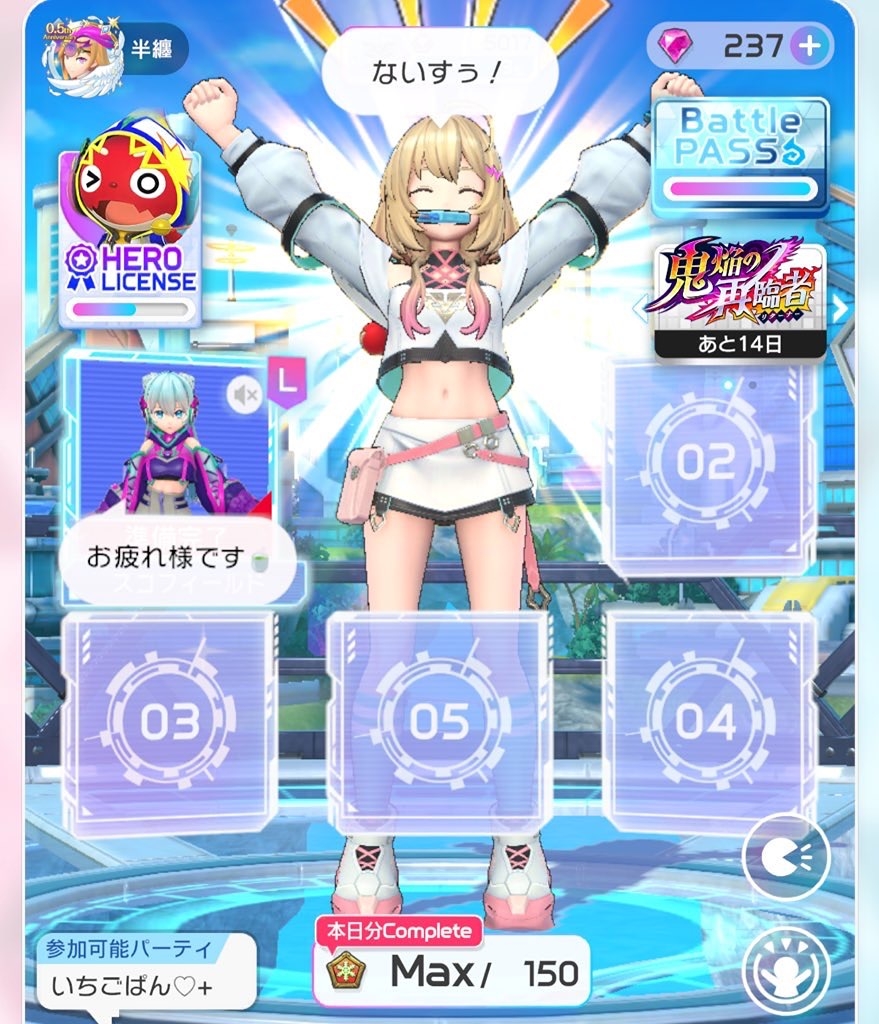Select empty party slot 05
Image resolution: width=879 pixels, height=1024 pixels.
click(x=438, y=722)
